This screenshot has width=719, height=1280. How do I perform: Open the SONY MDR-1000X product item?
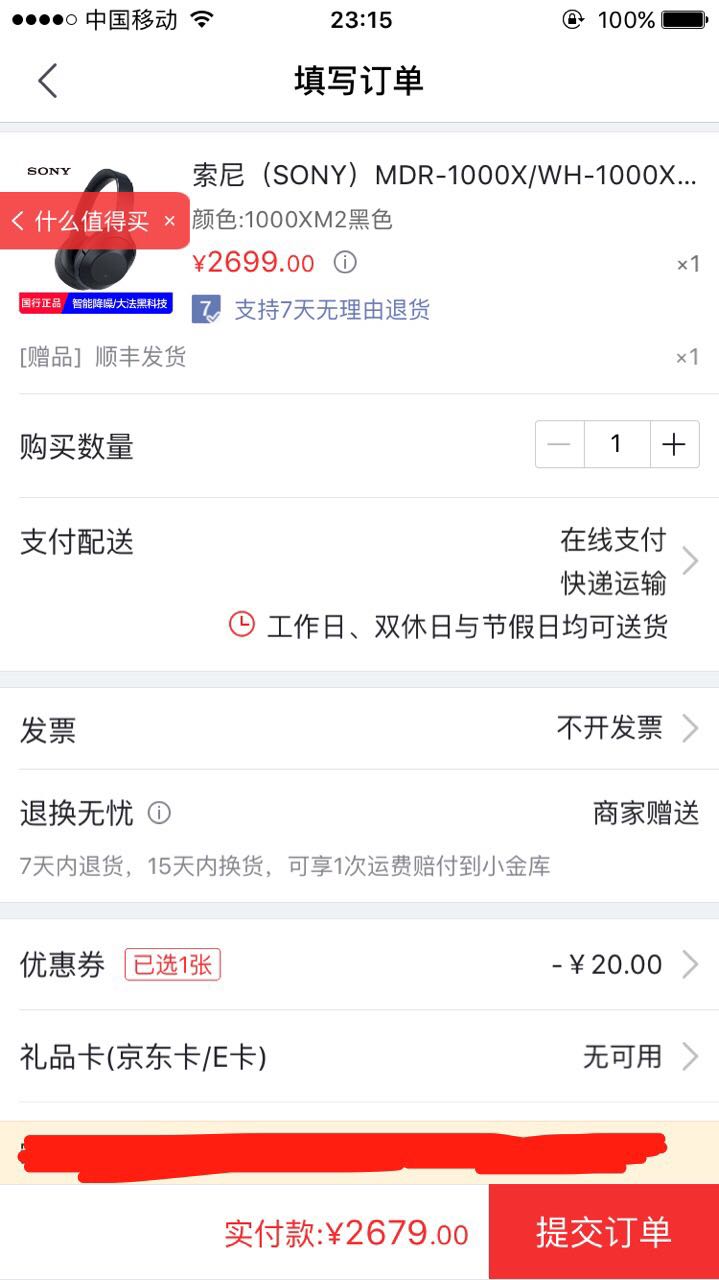coord(445,176)
